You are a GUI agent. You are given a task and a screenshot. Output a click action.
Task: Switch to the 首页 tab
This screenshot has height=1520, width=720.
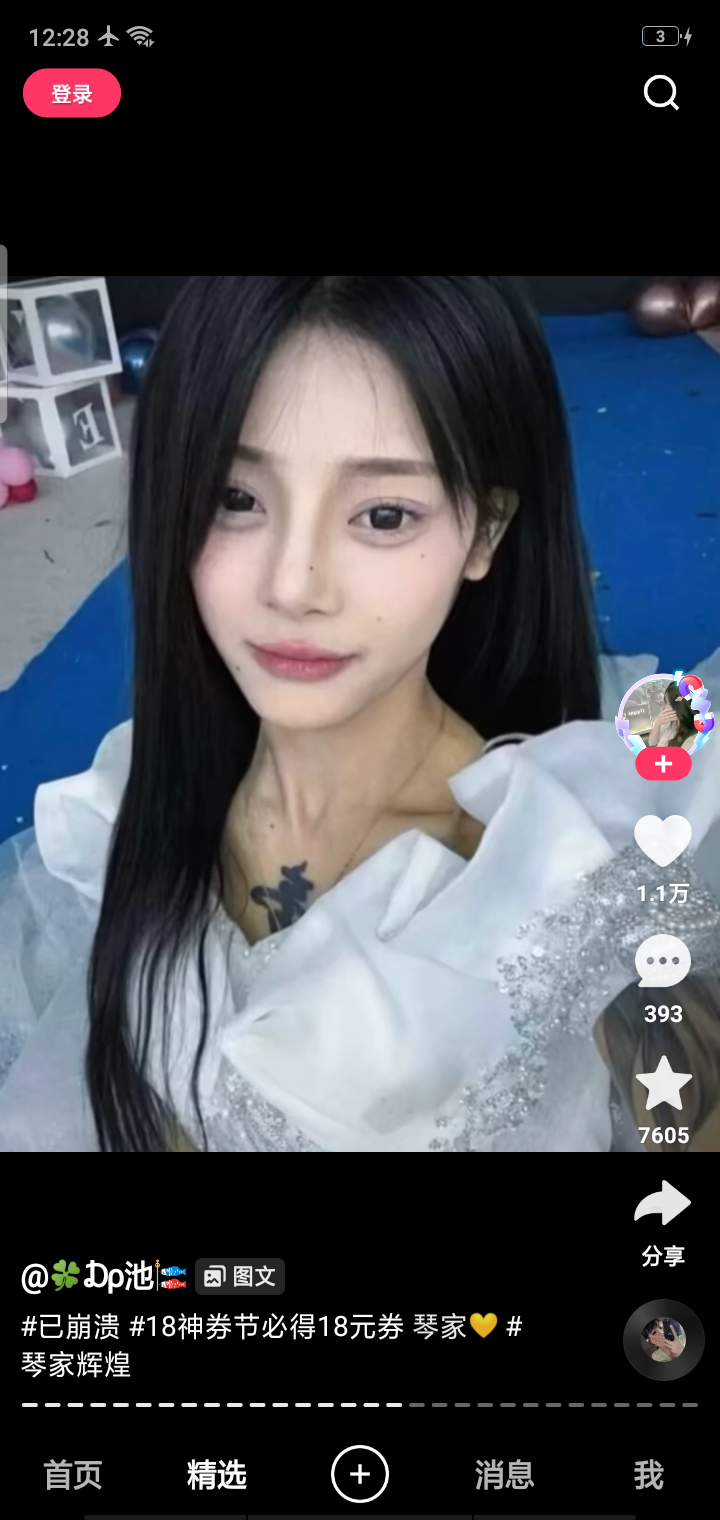pos(73,1475)
